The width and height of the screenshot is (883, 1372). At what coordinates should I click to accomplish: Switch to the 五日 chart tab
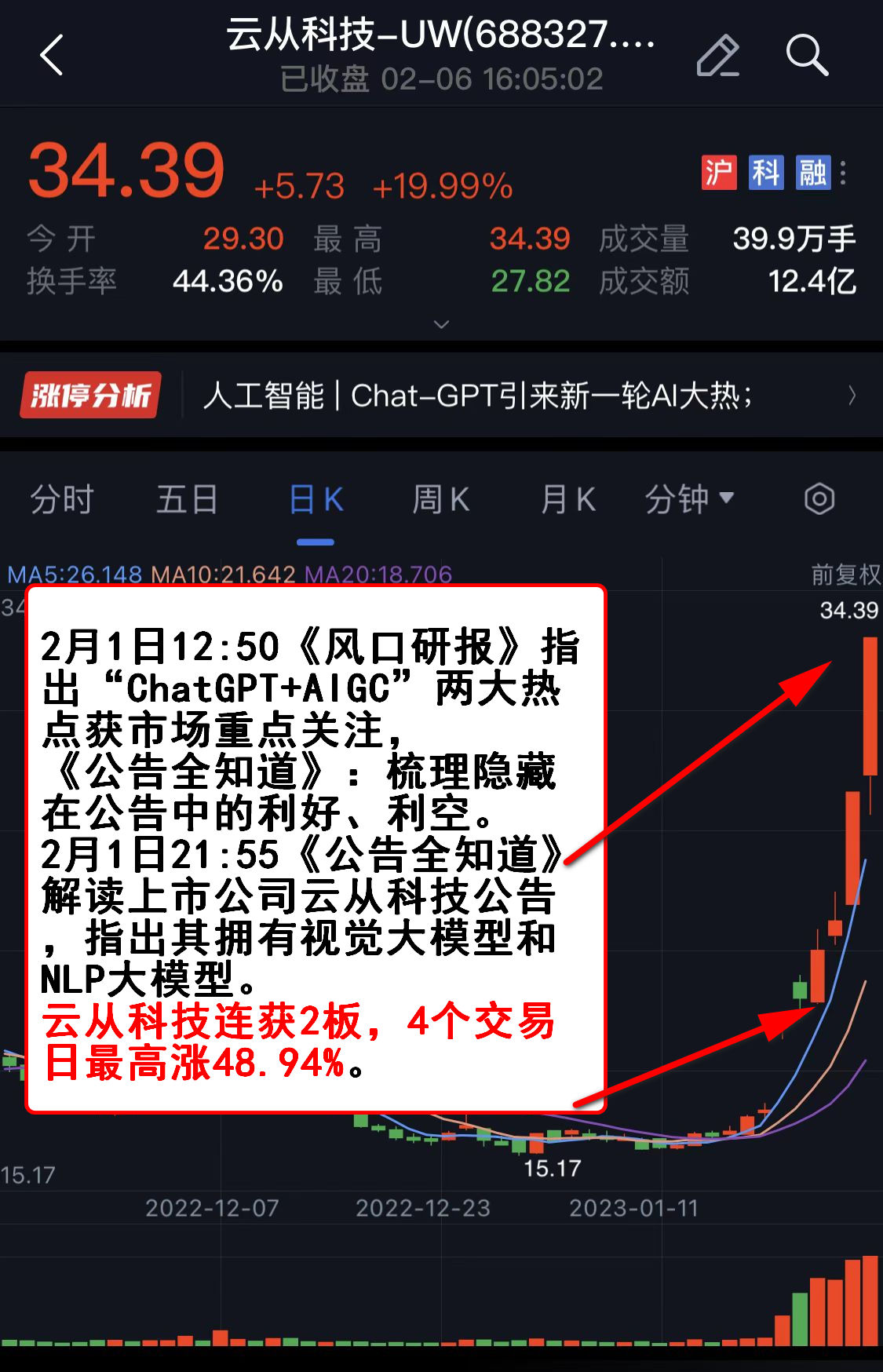pyautogui.click(x=187, y=500)
